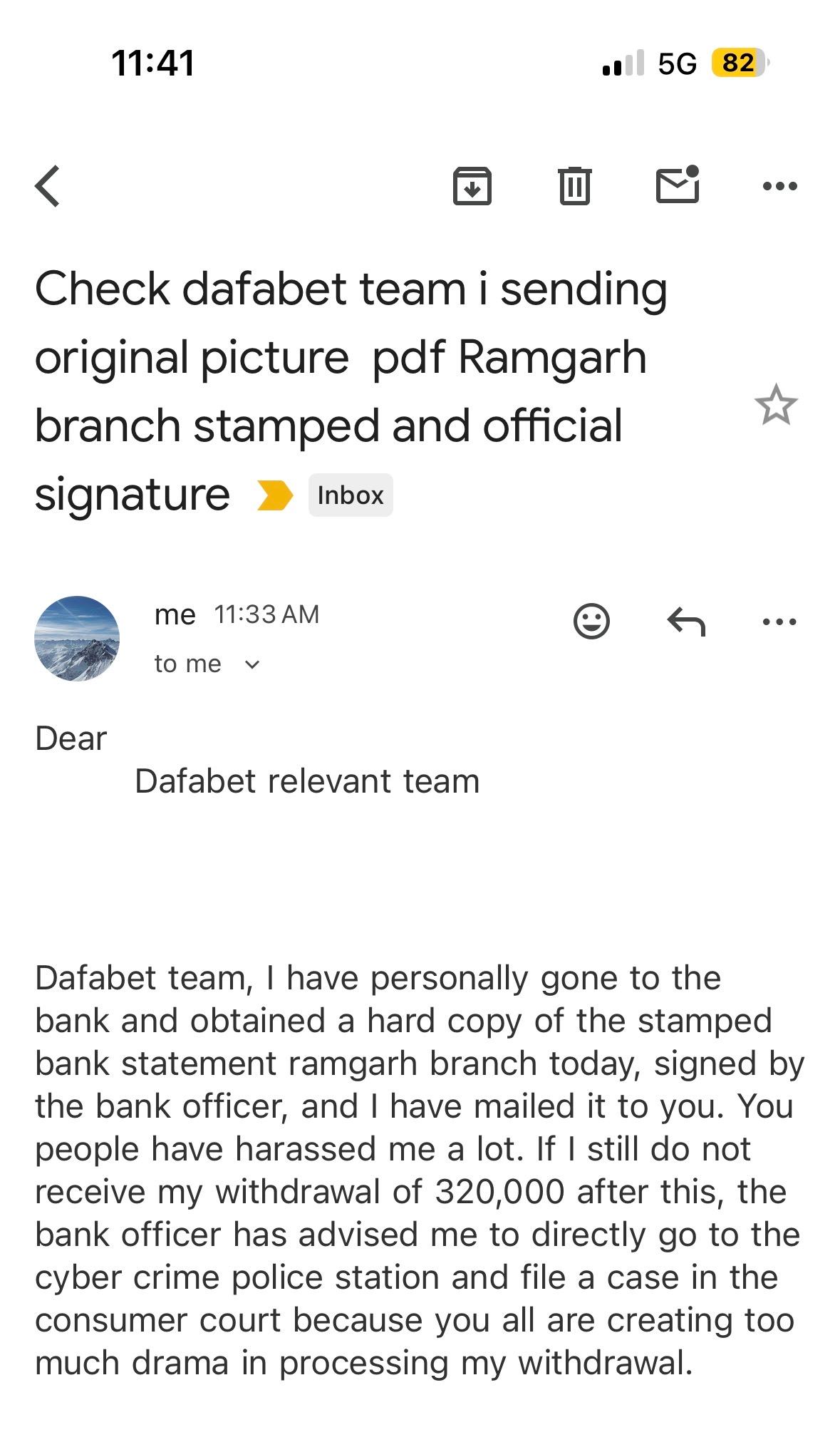Tap the yellow importance marker
The image size is (840, 1452).
point(274,495)
